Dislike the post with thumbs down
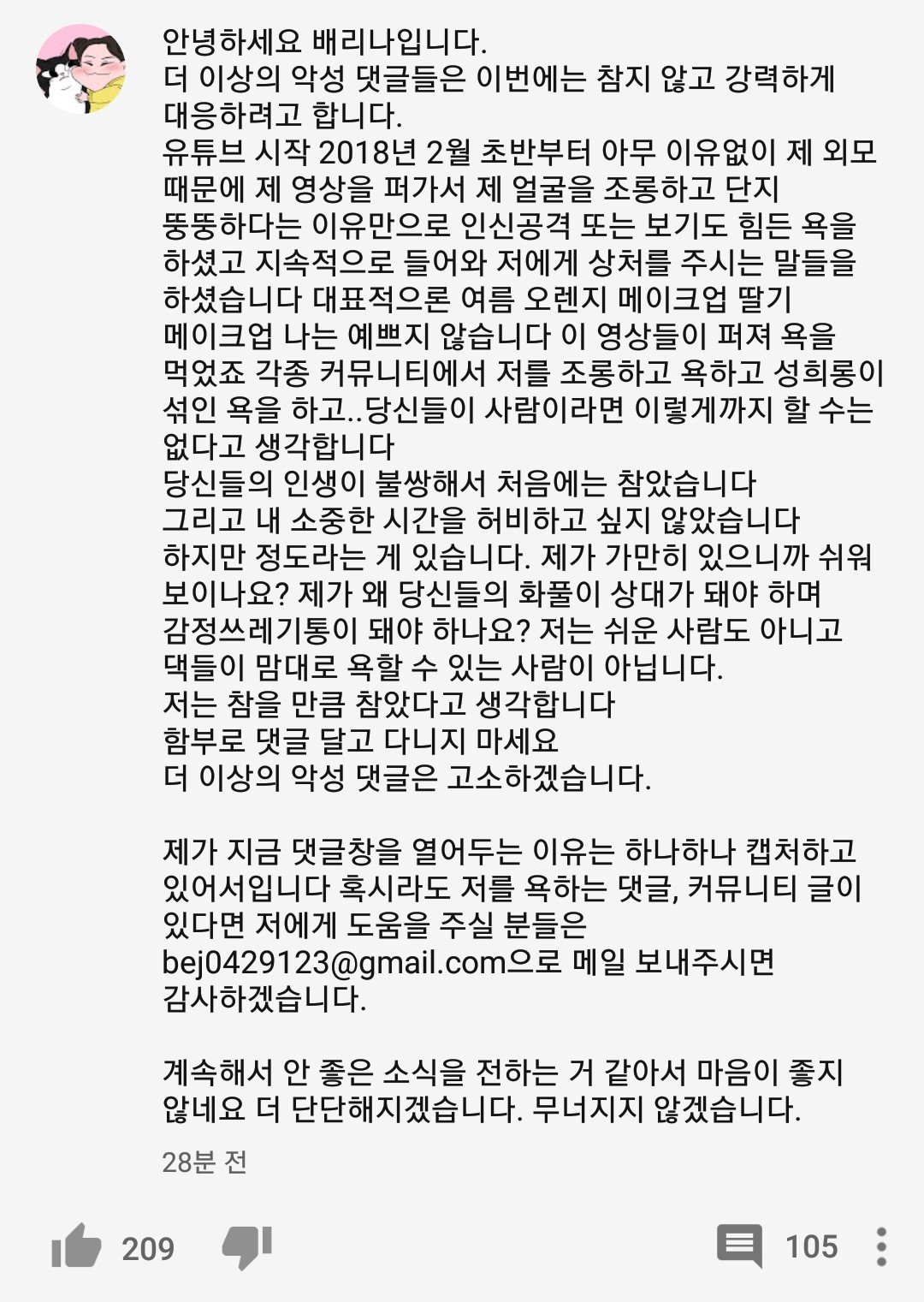The image size is (924, 1302). pyautogui.click(x=246, y=1246)
